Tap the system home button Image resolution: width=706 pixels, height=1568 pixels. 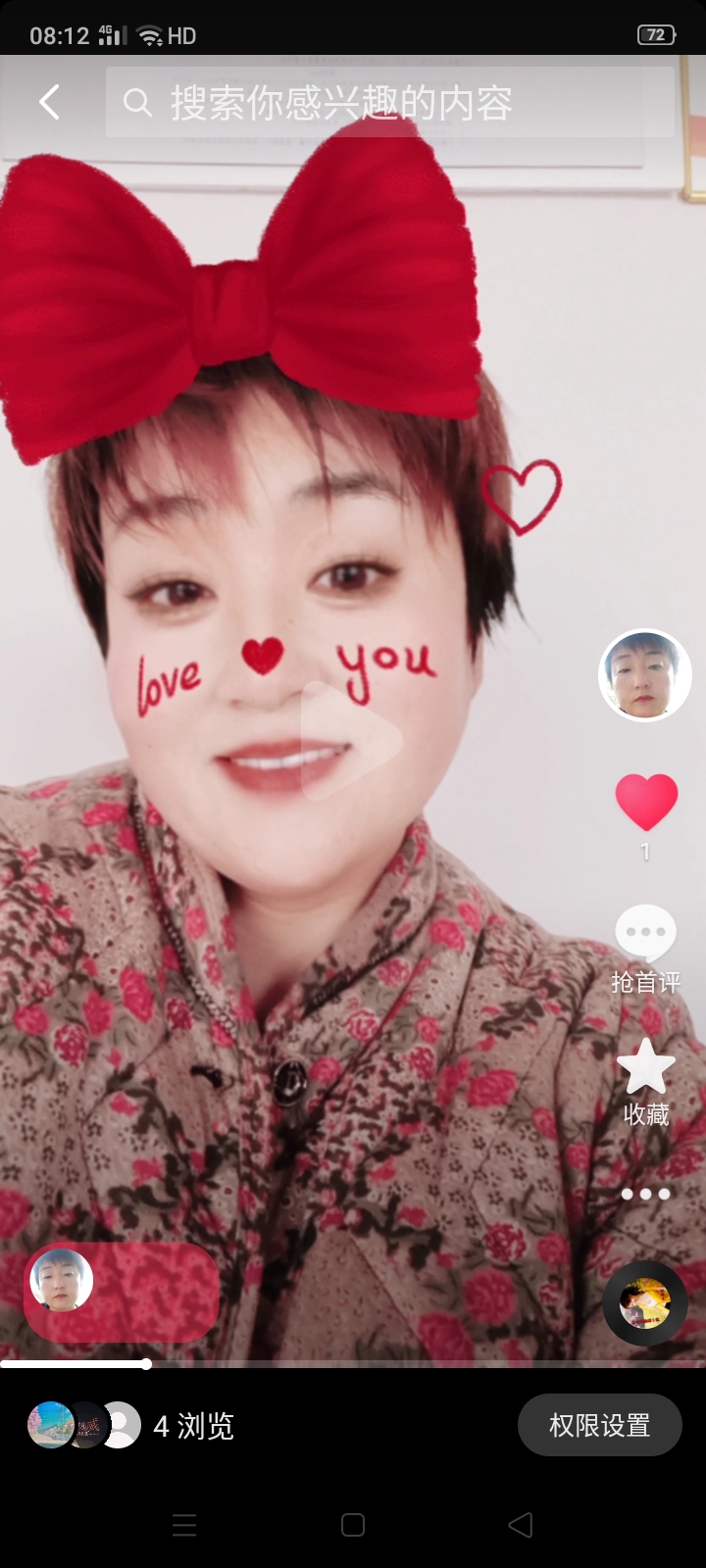point(353,1525)
